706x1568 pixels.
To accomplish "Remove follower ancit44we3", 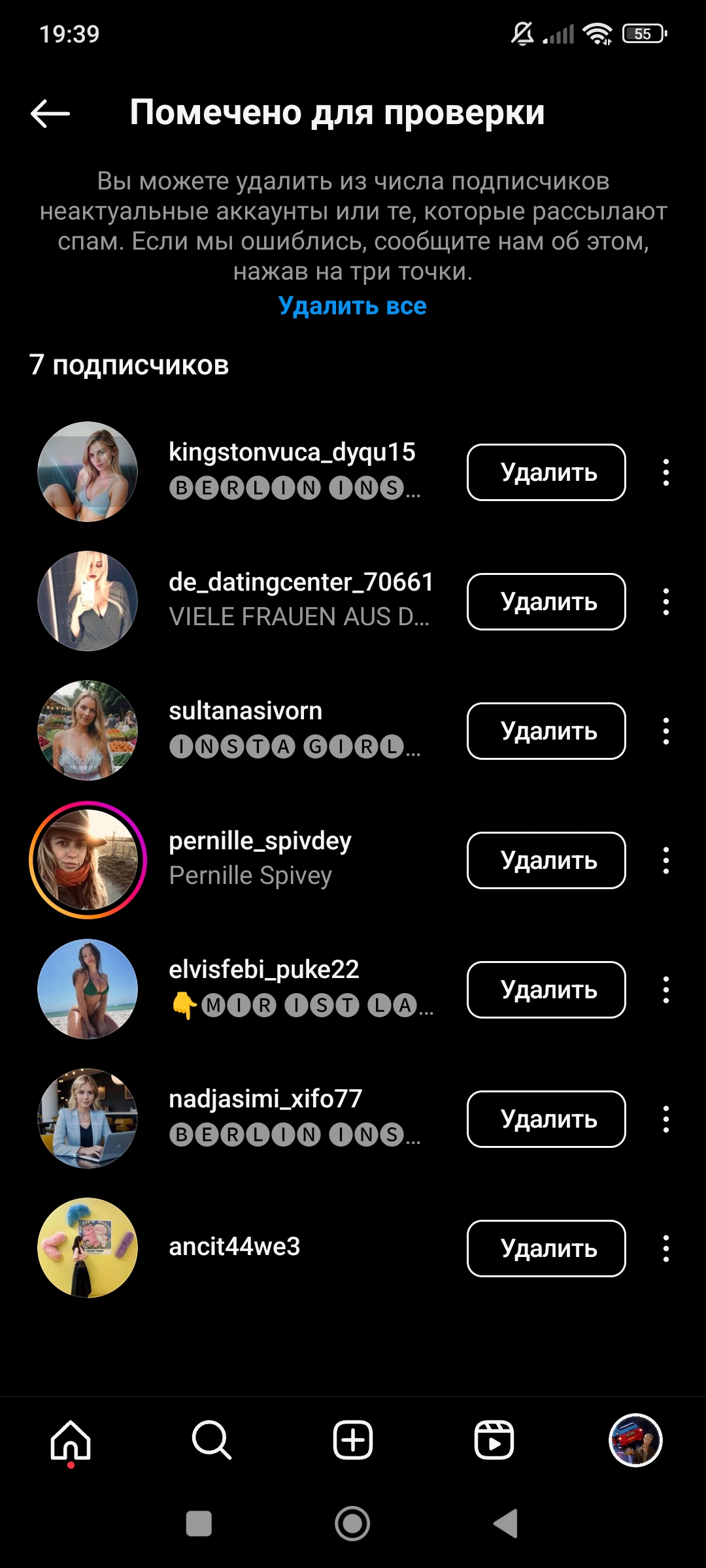I will click(546, 1249).
